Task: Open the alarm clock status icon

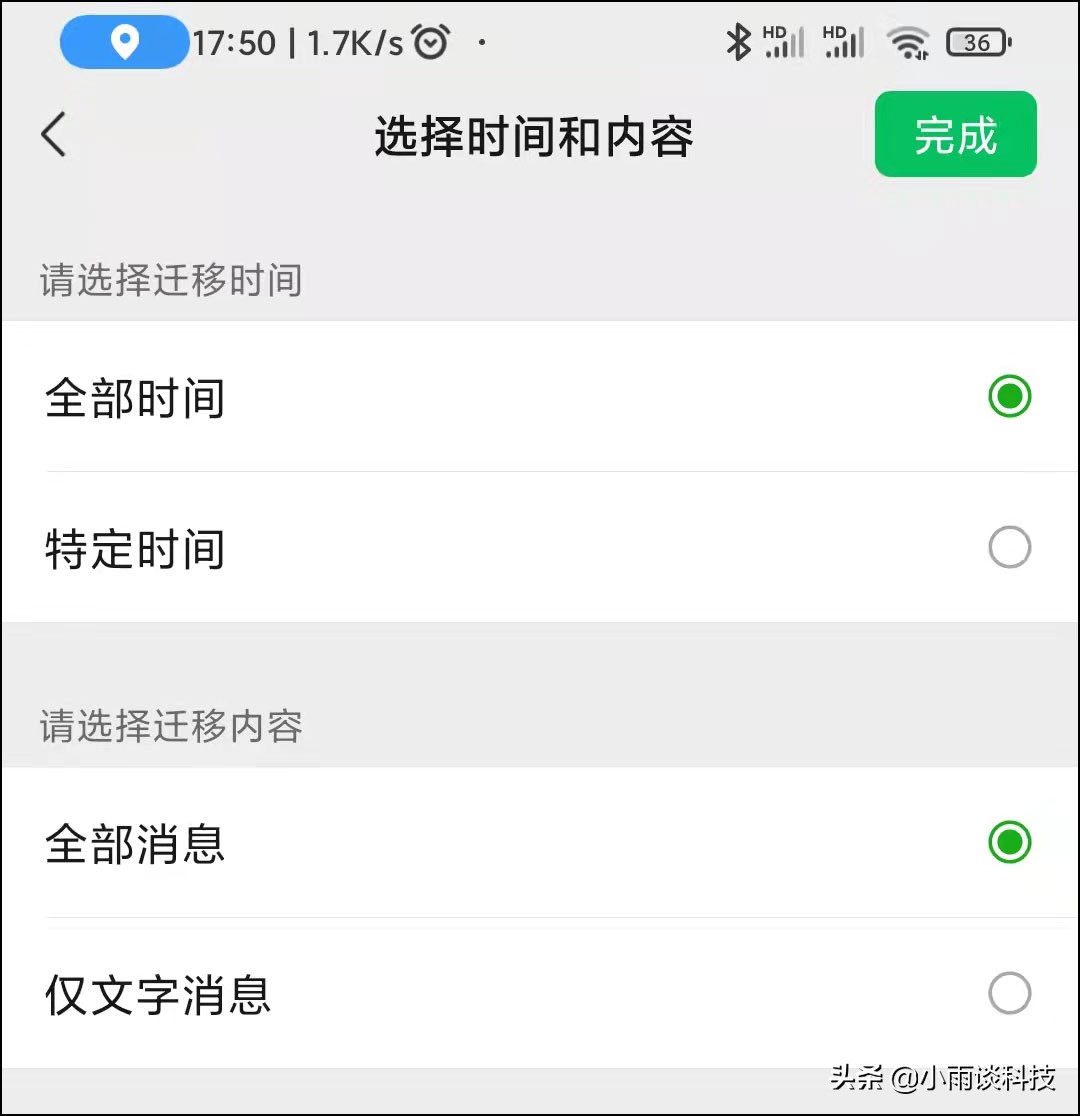Action: (430, 42)
